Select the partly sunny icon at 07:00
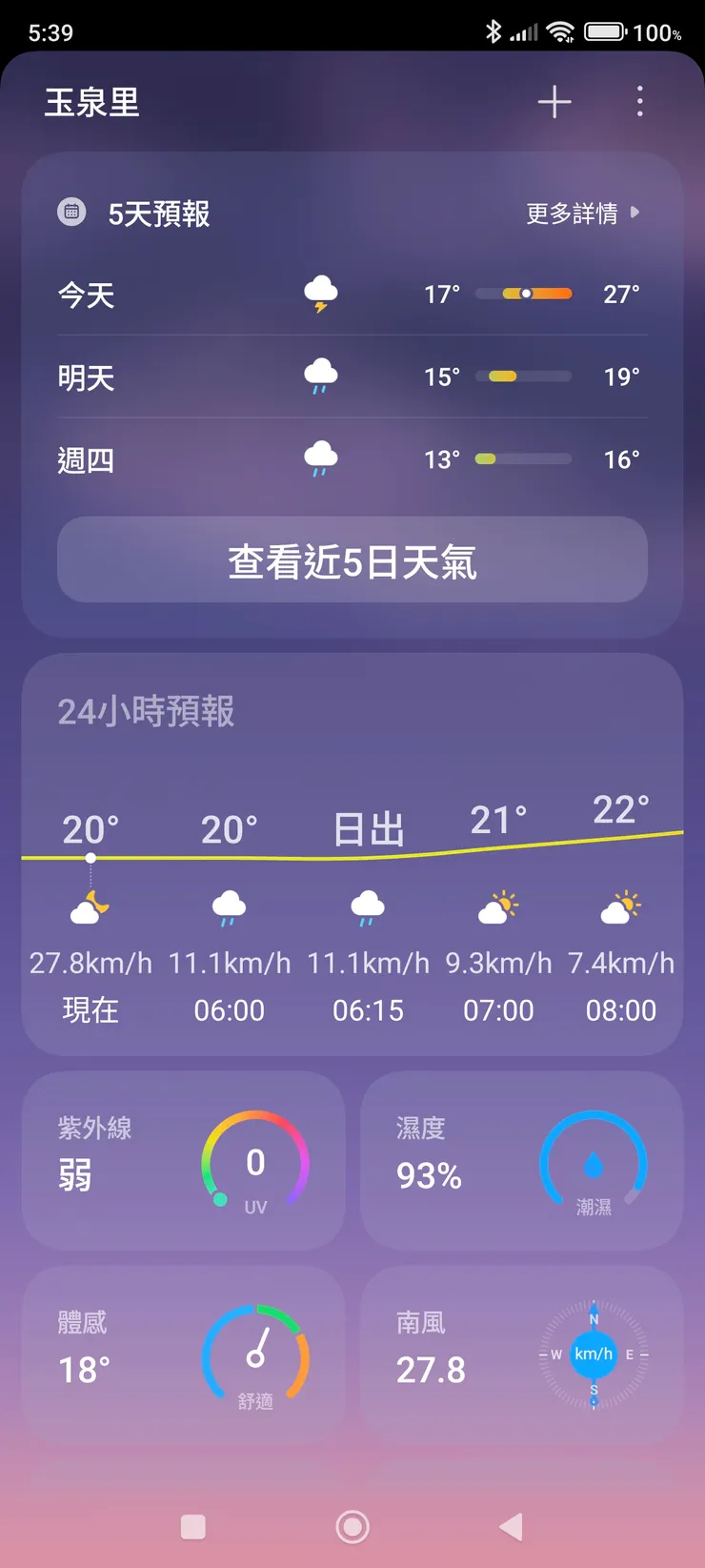 coord(496,907)
